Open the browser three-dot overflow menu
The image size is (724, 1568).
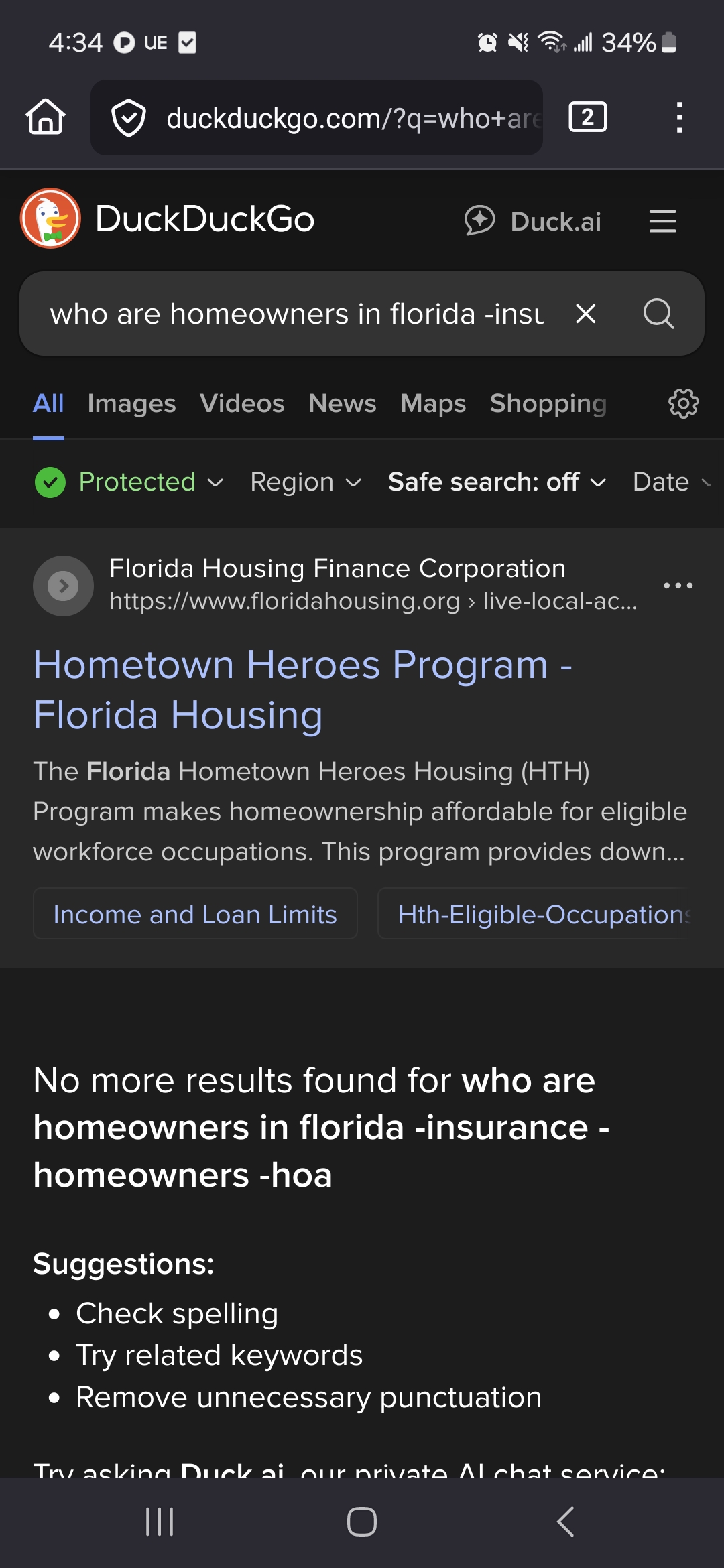679,117
